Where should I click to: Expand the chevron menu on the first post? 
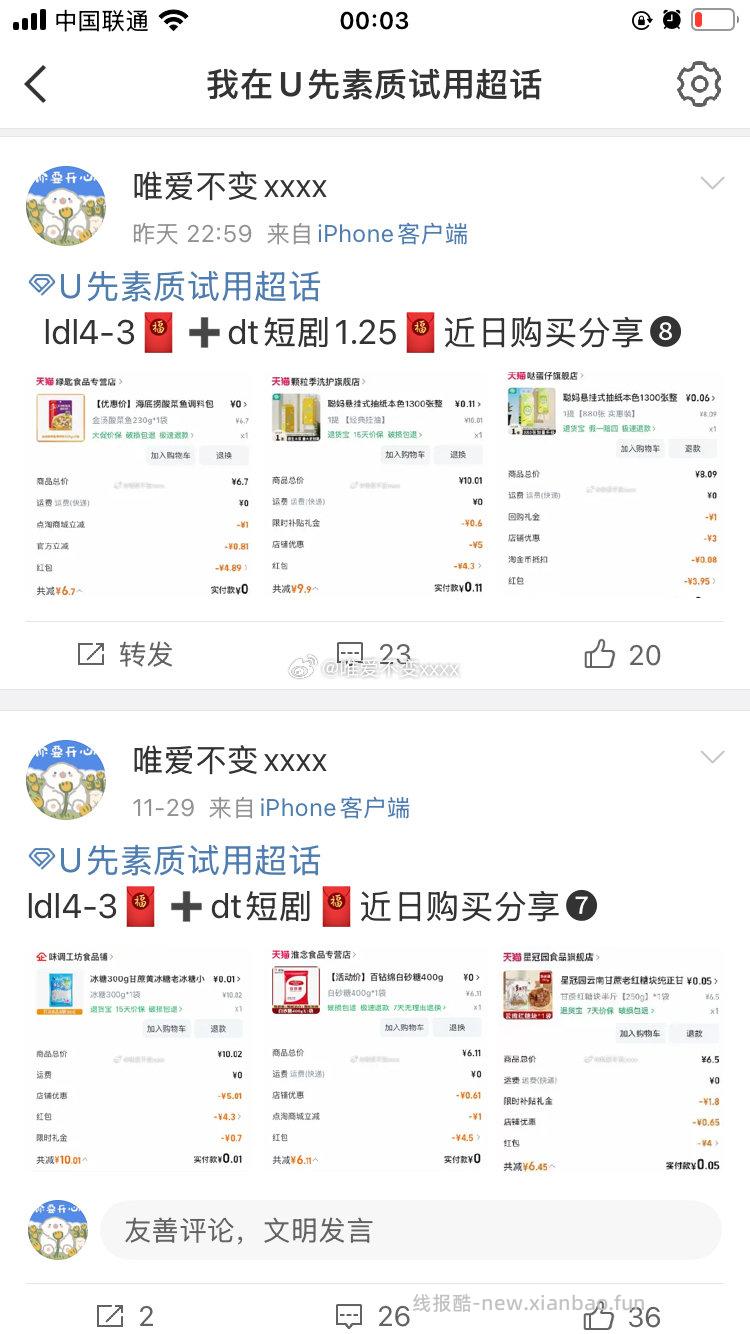[713, 183]
